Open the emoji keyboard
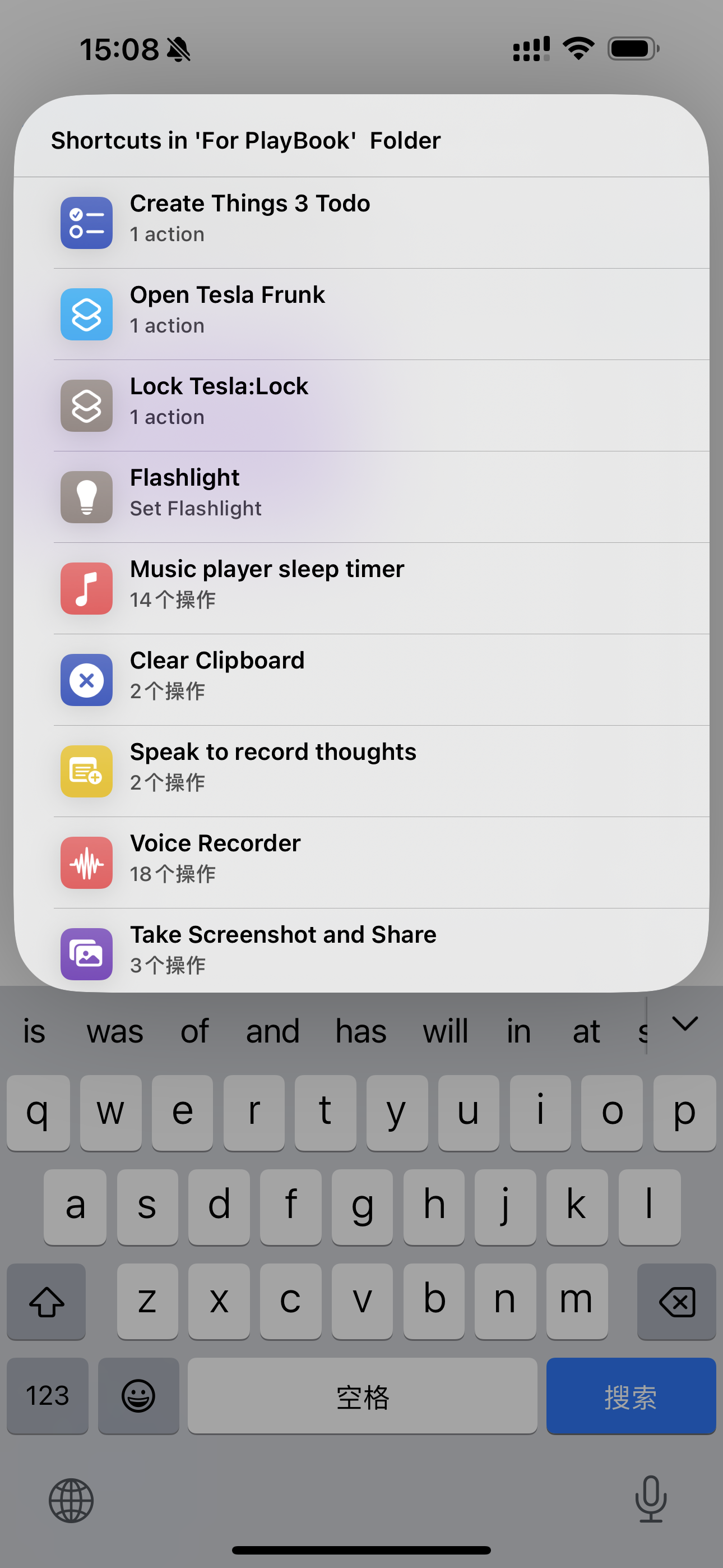723x1568 pixels. point(138,1396)
